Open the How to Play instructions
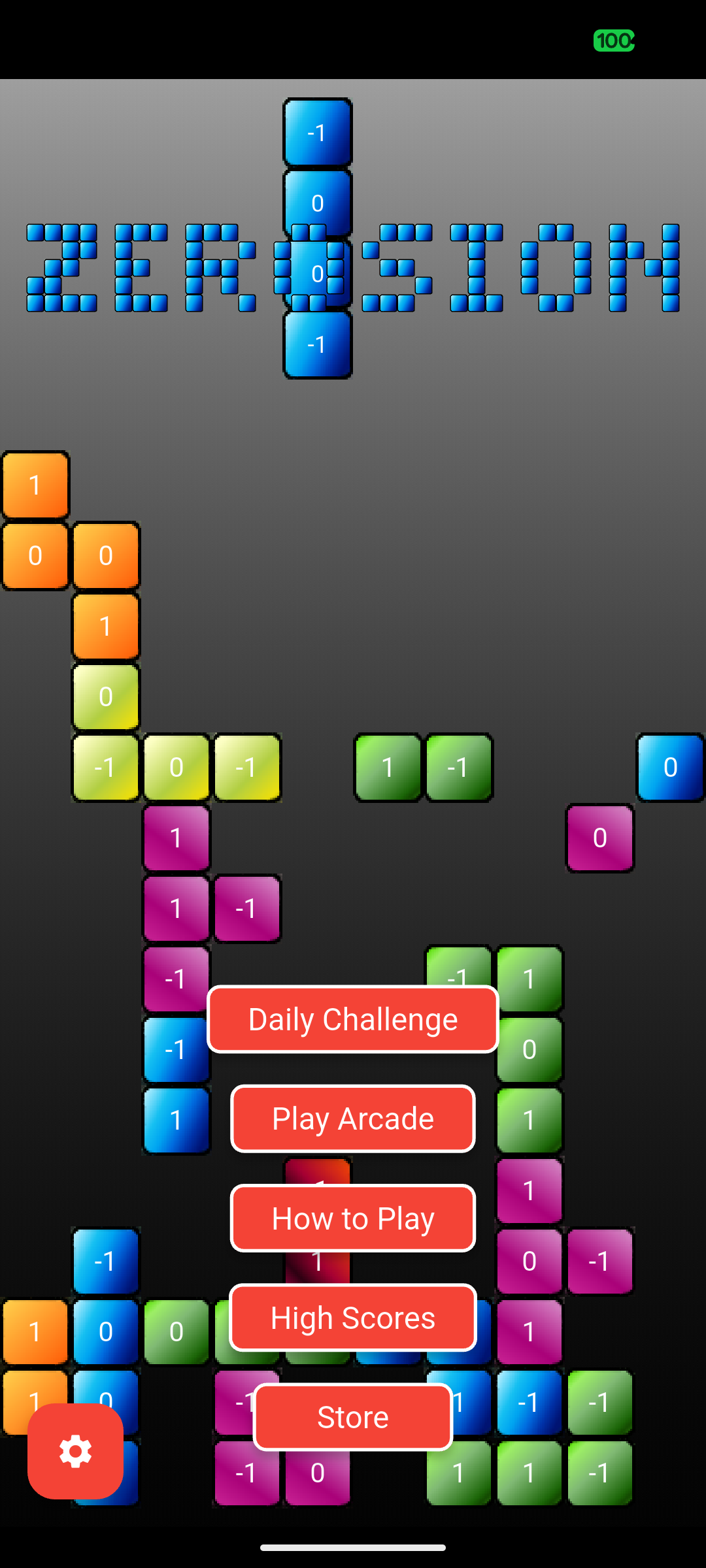The image size is (706, 1568). pos(353,1218)
